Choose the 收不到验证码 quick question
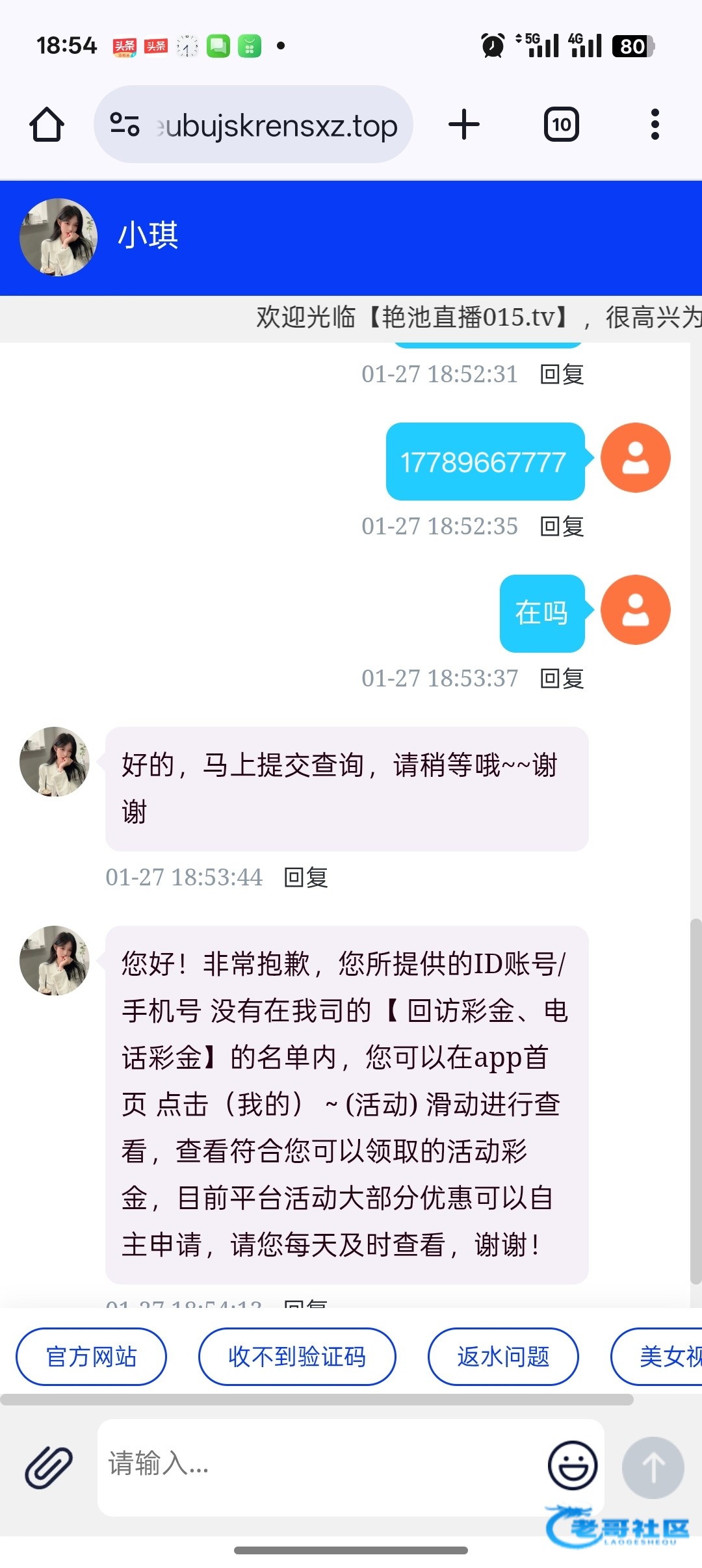702x1568 pixels. tap(297, 1357)
